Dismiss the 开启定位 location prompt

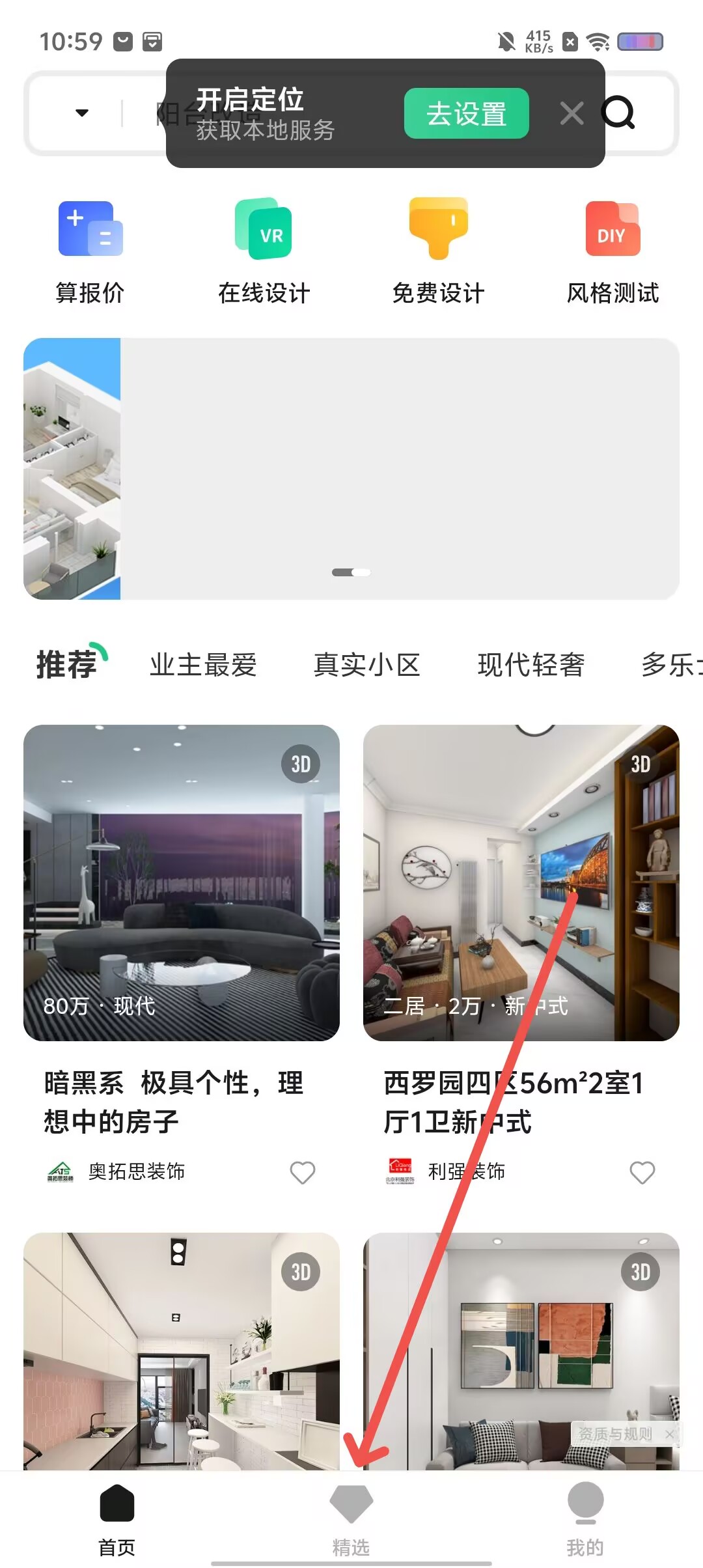coord(572,114)
